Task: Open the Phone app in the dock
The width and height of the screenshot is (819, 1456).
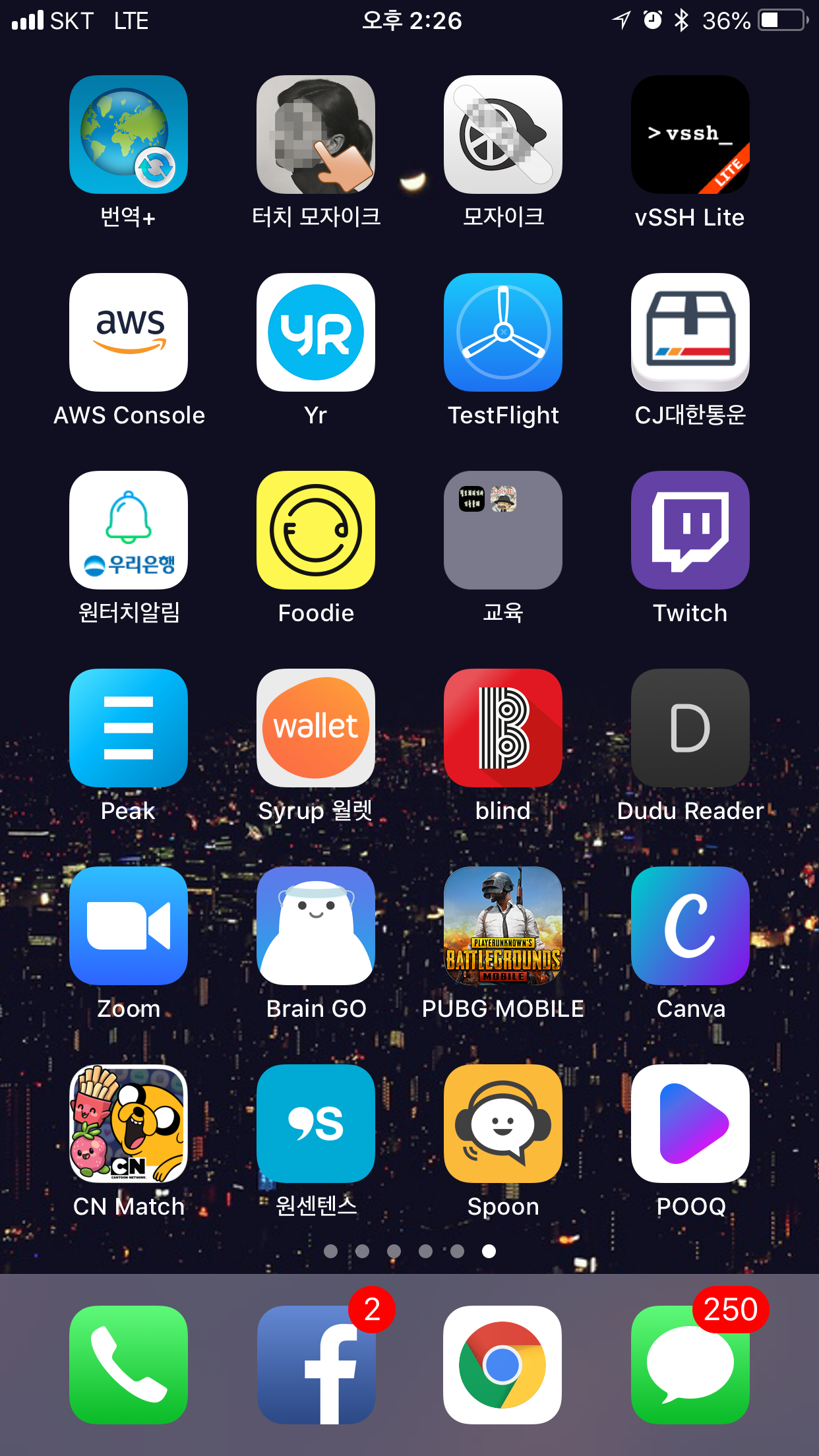Action: 129,1365
